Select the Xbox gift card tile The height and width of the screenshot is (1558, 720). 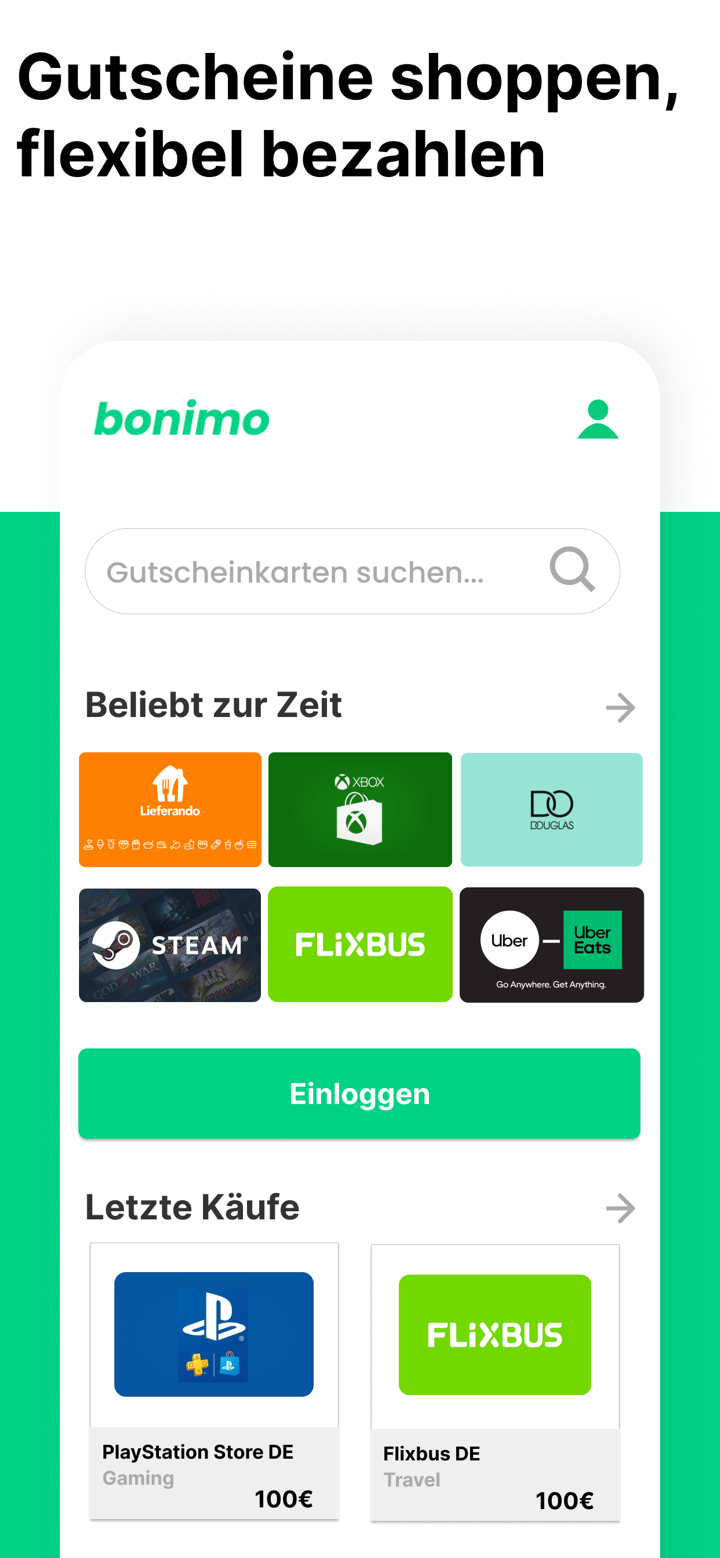[360, 809]
